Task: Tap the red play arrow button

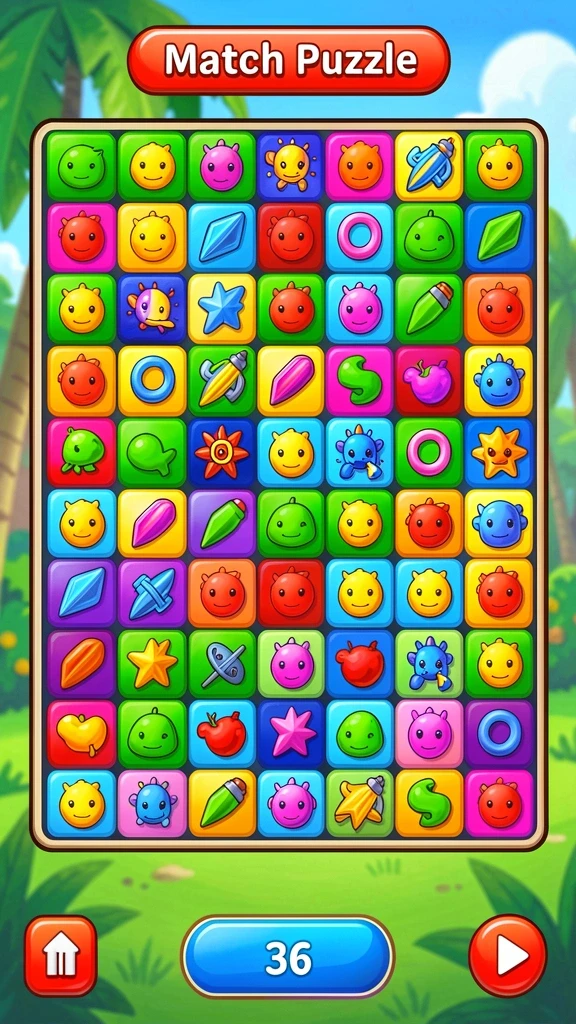Action: click(x=507, y=955)
